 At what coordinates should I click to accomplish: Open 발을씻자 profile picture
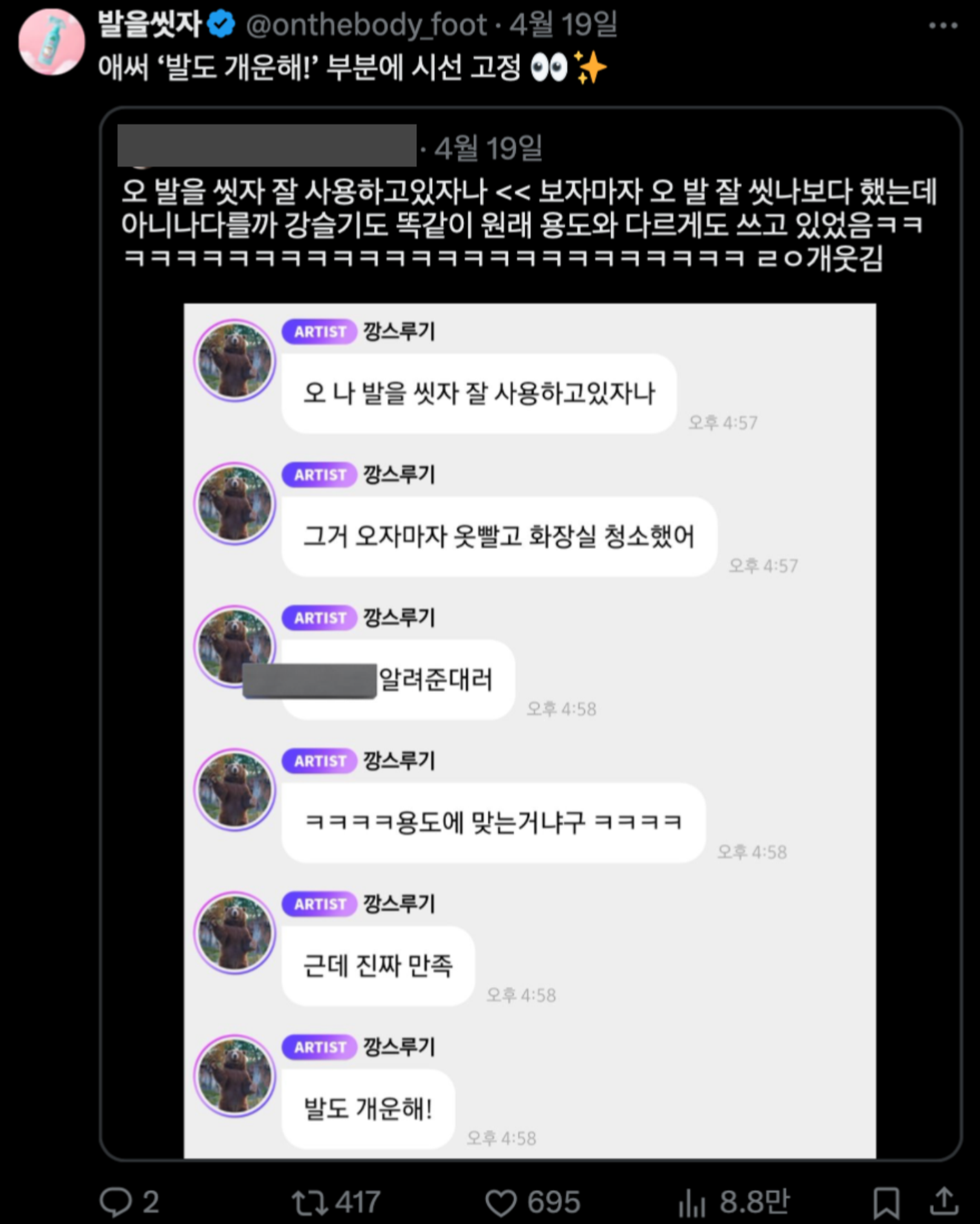(52, 40)
